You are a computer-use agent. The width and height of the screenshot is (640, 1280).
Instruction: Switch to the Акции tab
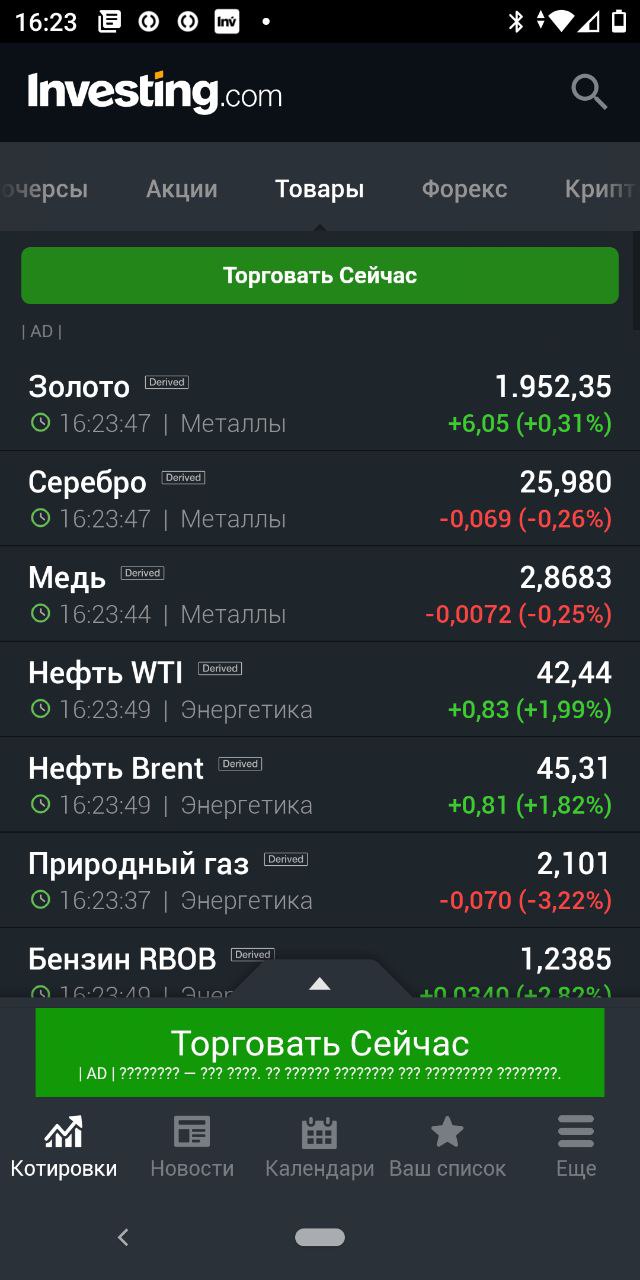181,189
